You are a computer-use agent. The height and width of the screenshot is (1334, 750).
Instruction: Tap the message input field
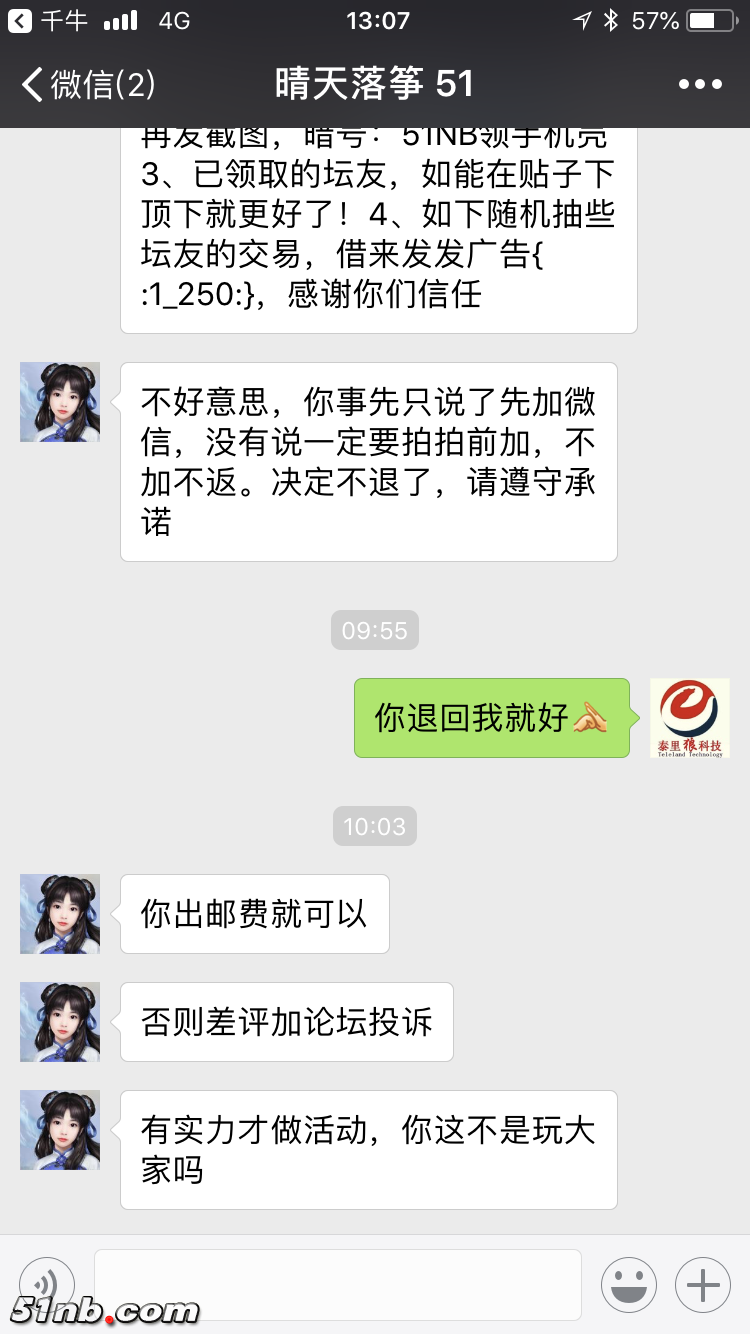[340, 1285]
